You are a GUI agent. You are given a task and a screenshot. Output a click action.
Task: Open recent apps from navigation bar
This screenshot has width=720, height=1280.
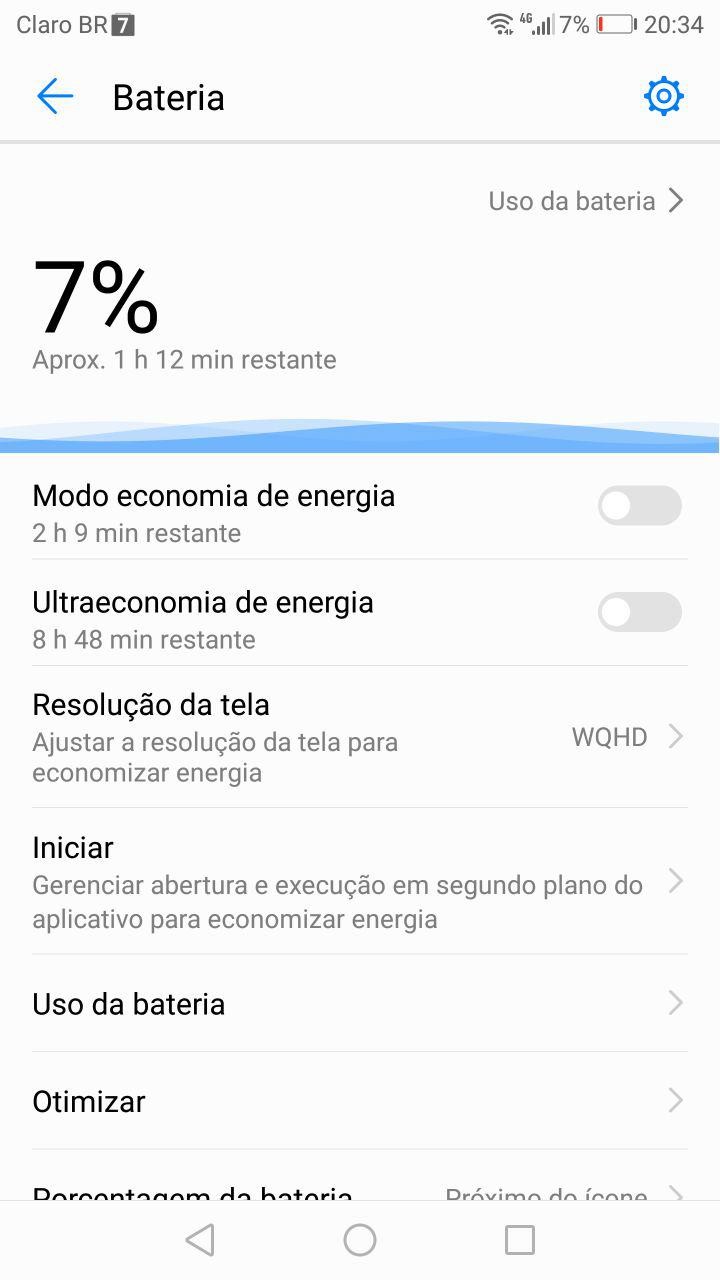520,1240
